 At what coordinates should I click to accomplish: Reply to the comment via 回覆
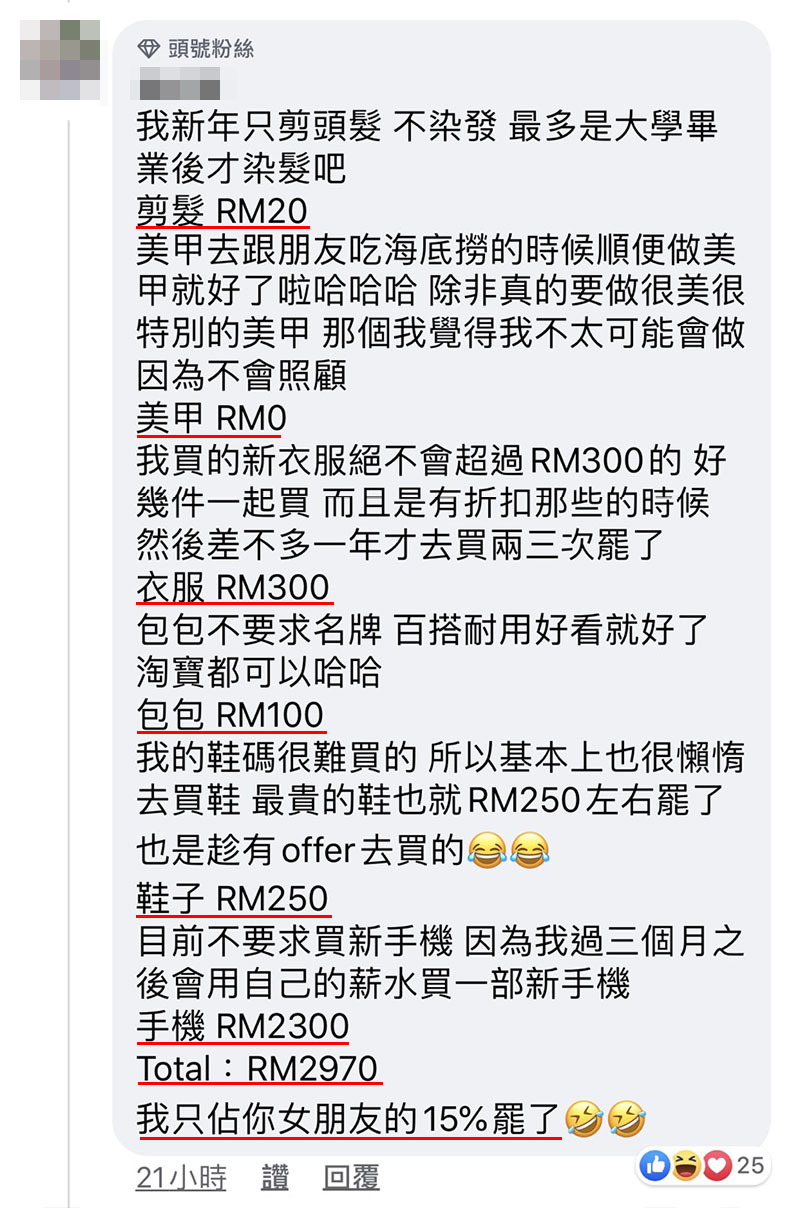[351, 1178]
